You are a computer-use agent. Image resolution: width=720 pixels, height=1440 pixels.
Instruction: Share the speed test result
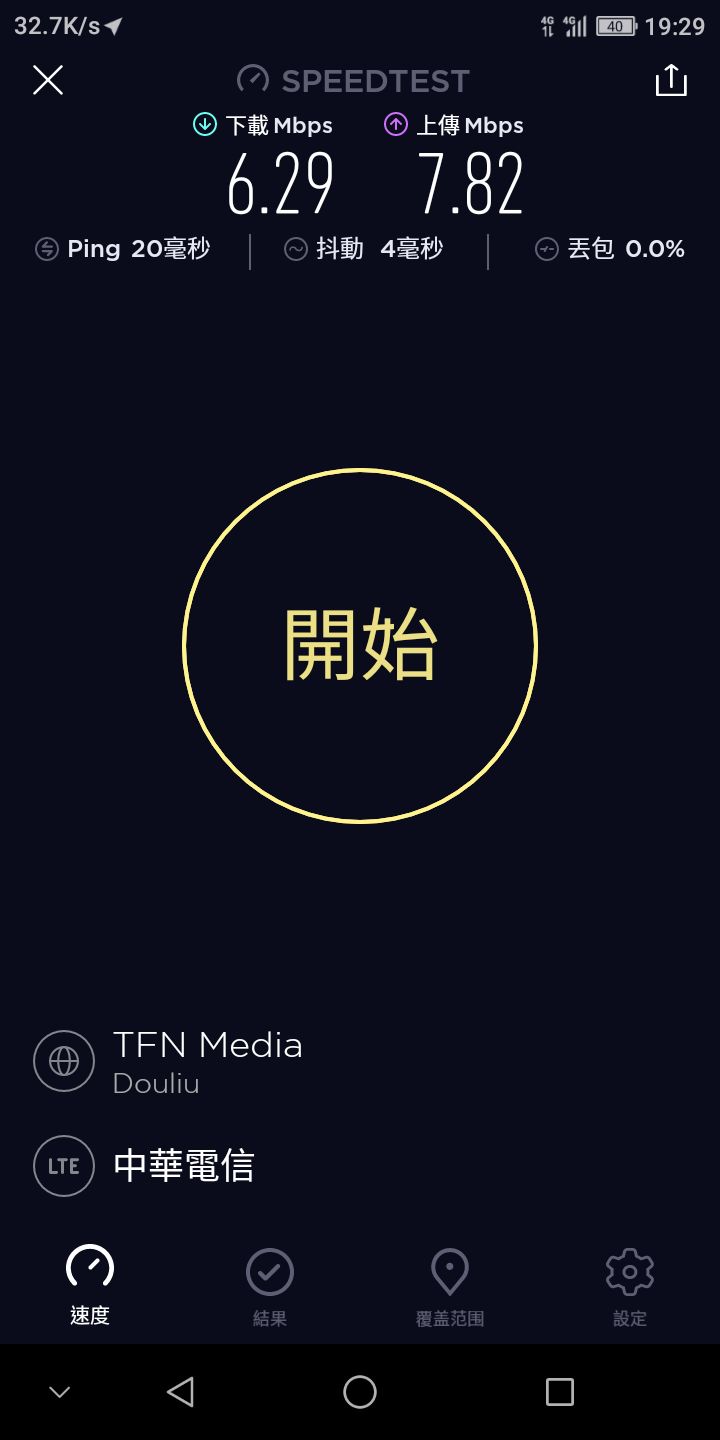tap(671, 80)
